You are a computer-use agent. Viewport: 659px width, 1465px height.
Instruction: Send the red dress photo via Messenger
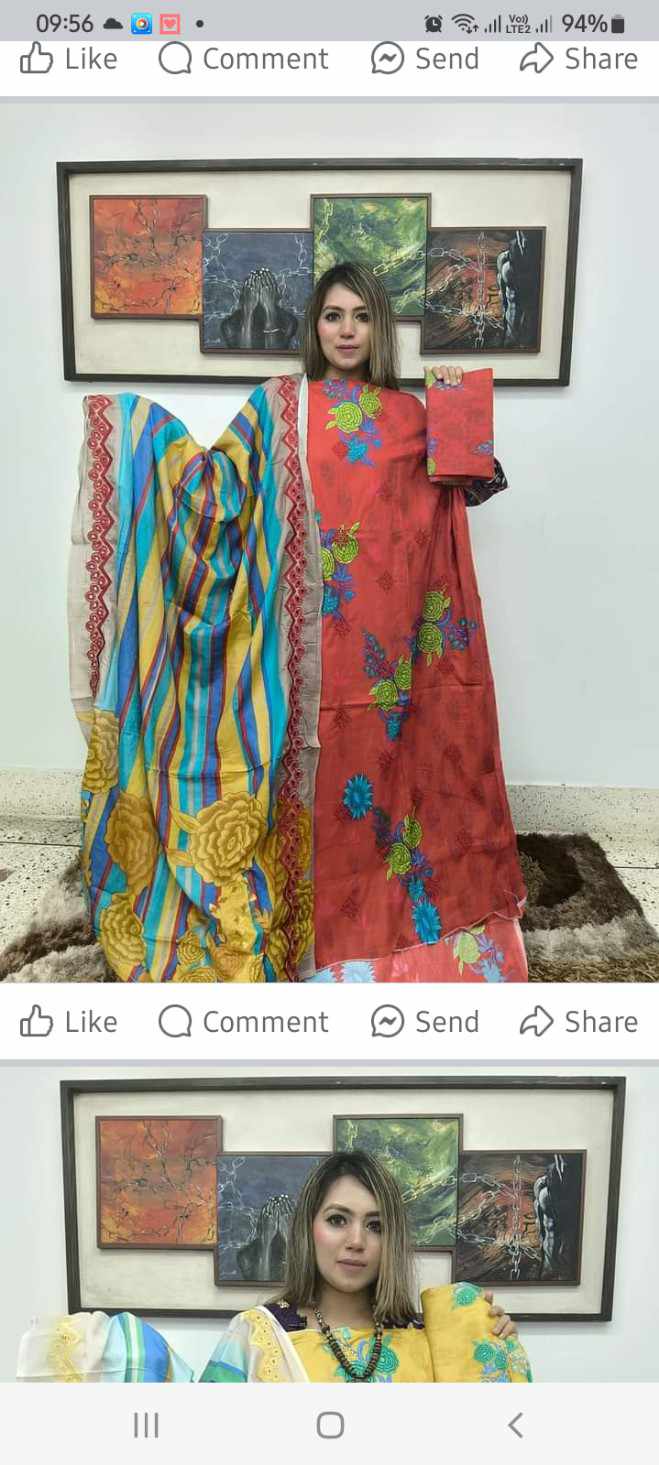click(x=425, y=1021)
